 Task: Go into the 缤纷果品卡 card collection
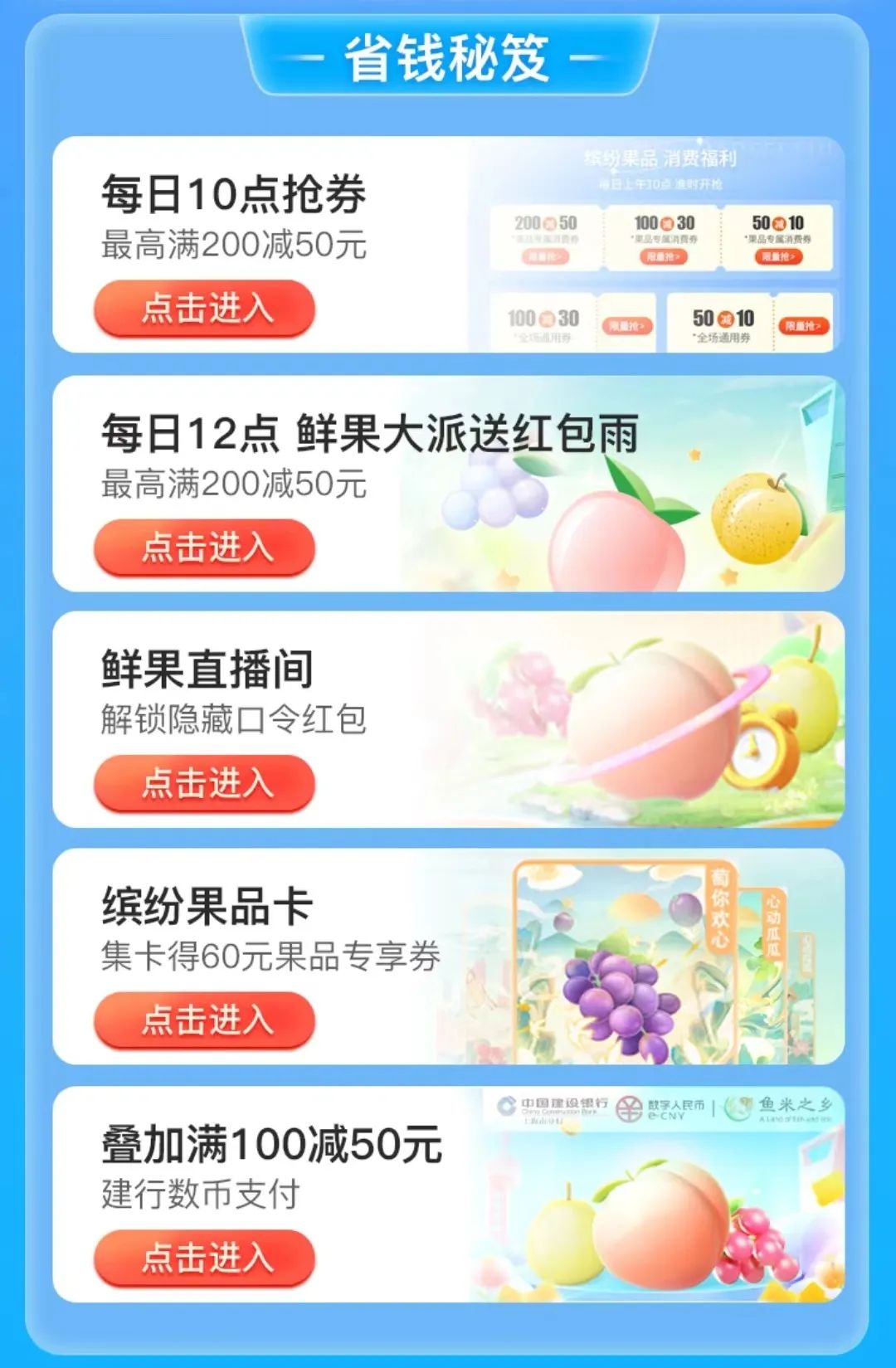205,1020
